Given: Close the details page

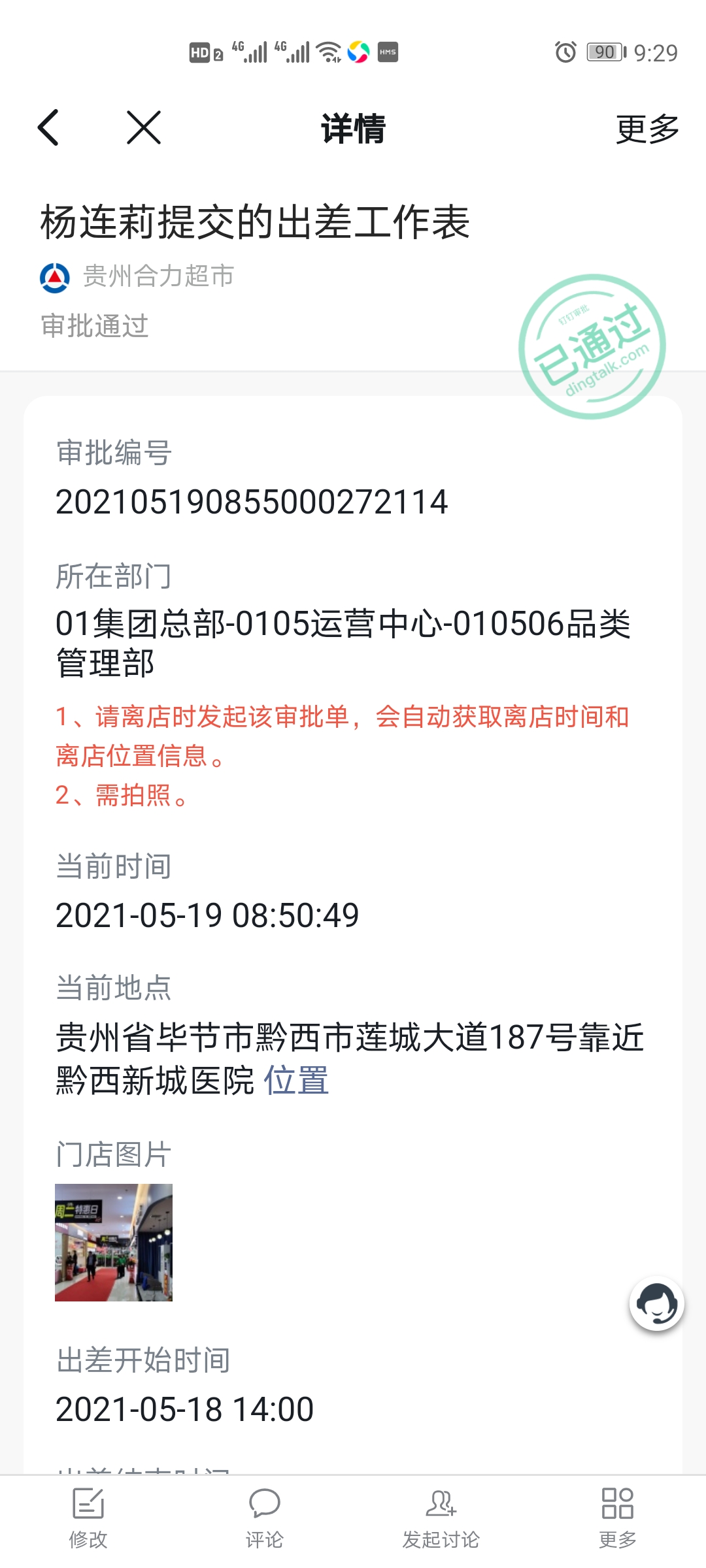Looking at the screenshot, I should coord(144,127).
